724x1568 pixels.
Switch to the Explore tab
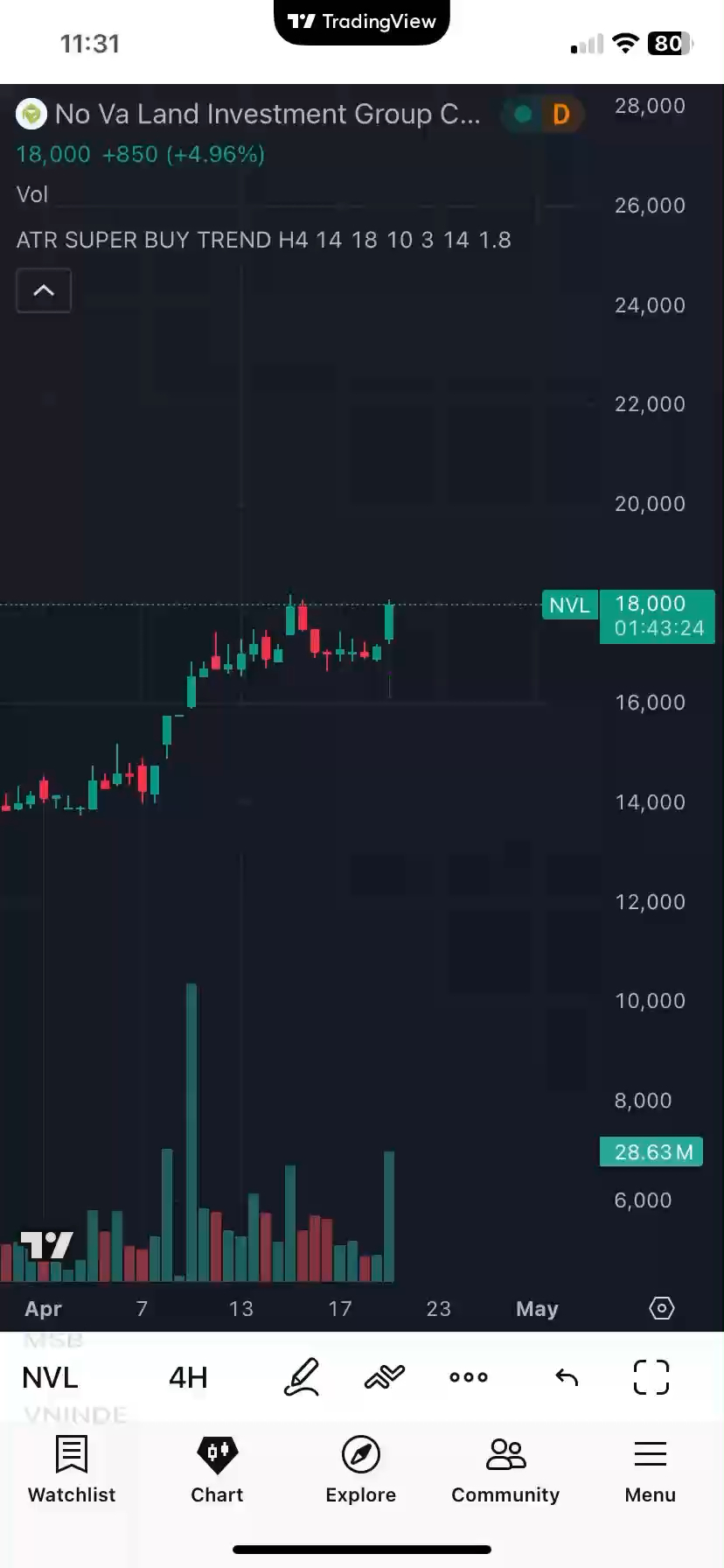click(360, 1469)
